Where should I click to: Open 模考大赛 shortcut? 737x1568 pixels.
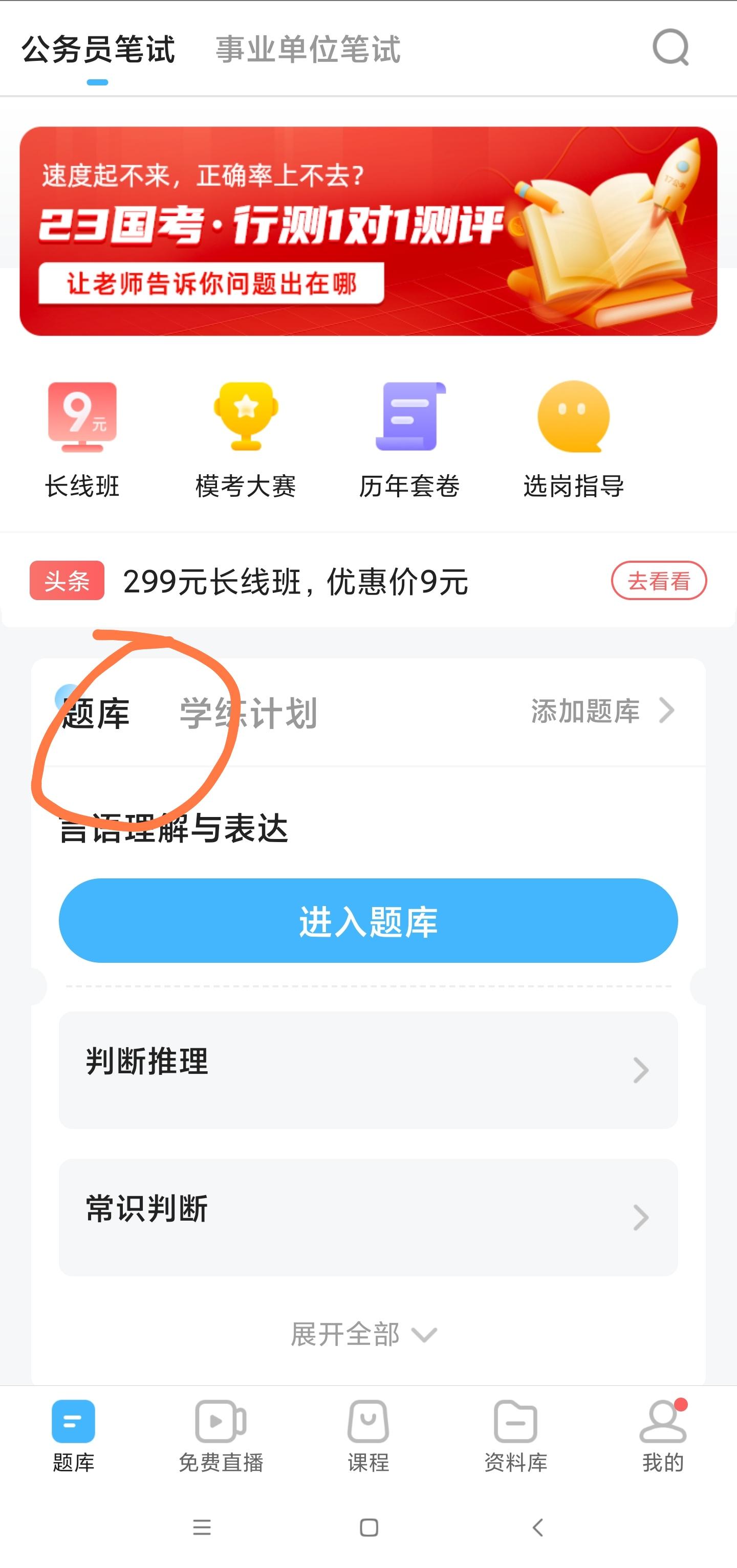[x=246, y=439]
